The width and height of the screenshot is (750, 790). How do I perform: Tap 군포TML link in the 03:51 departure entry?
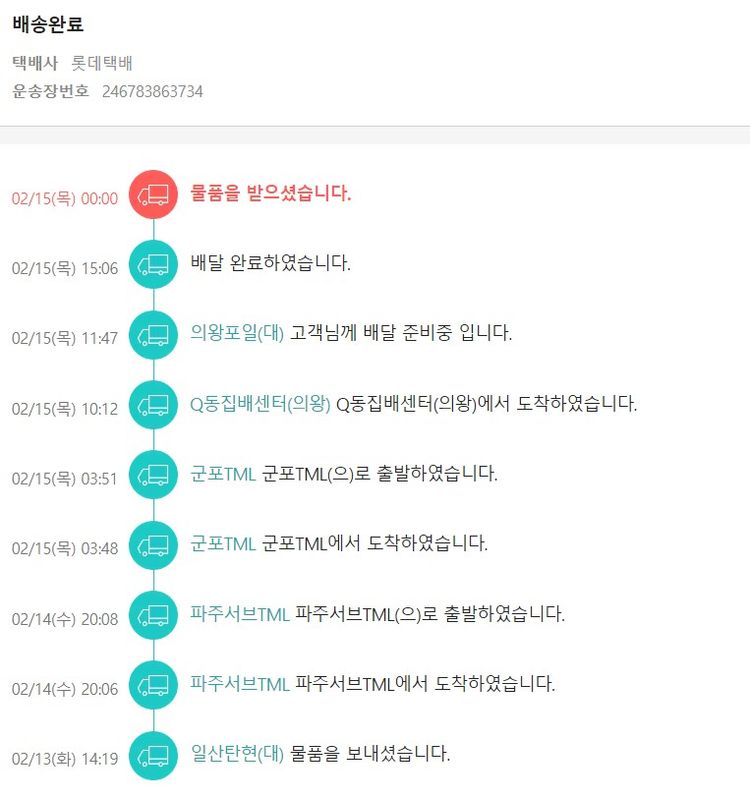pyautogui.click(x=223, y=474)
